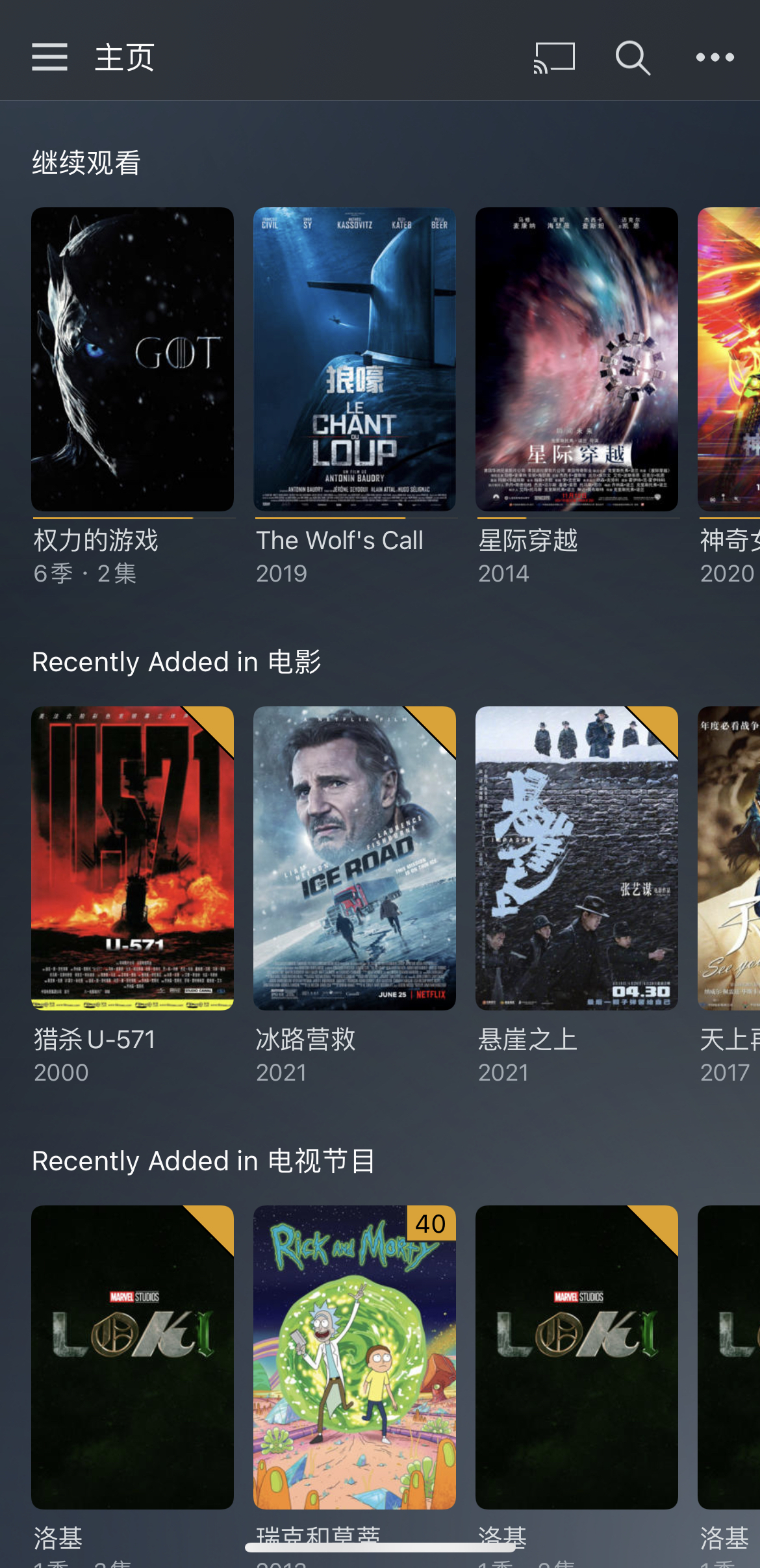
Task: Select the 主页 title in the top bar
Action: (123, 57)
